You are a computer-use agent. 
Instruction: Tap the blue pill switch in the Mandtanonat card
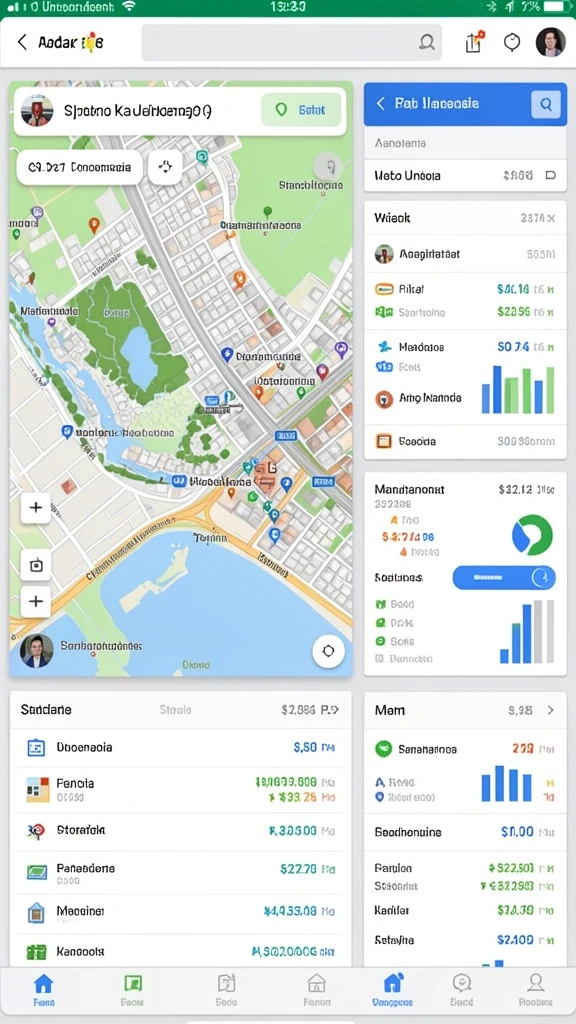point(504,577)
